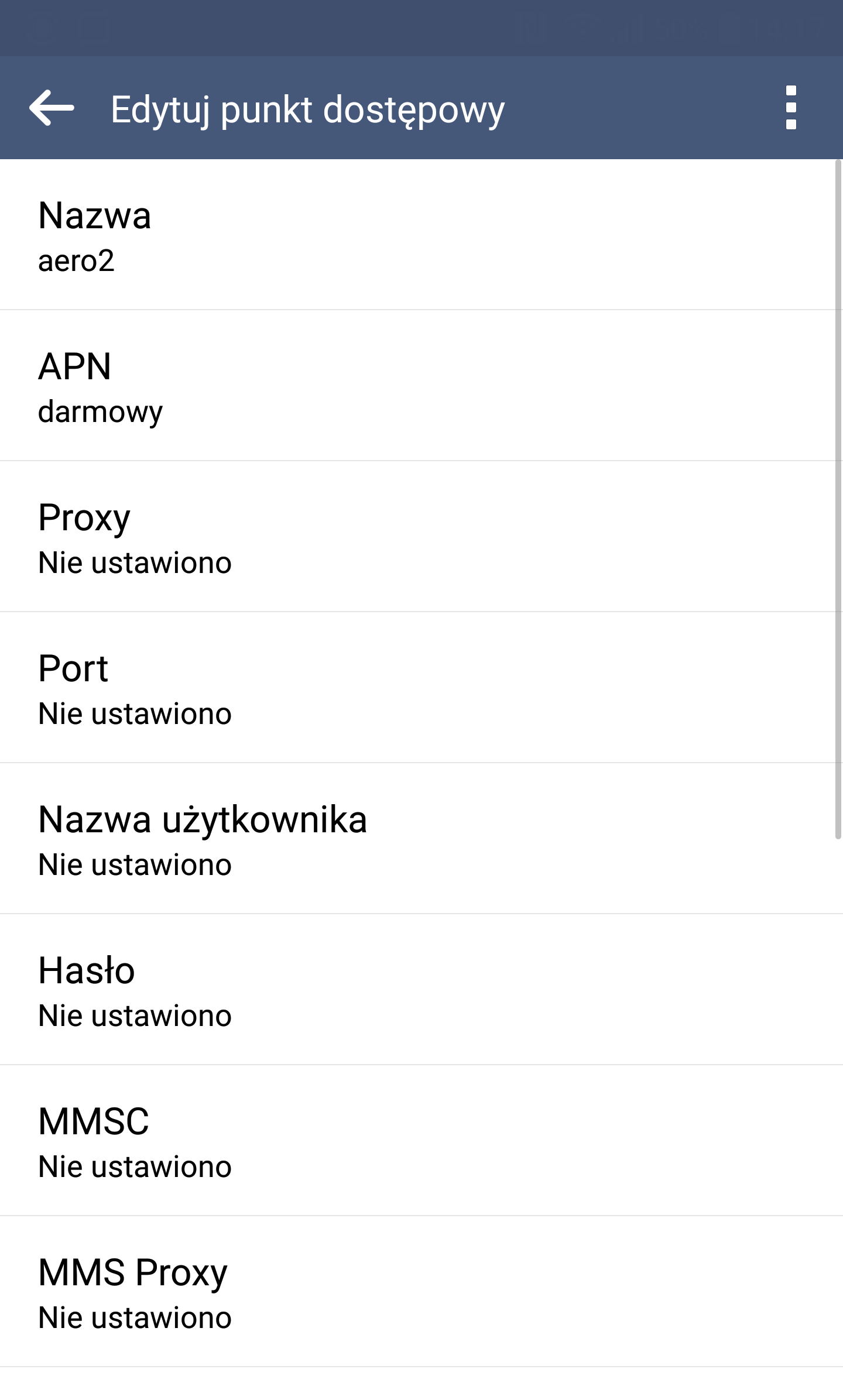Go back using the arrow icon
This screenshot has width=843, height=1400.
[52, 108]
